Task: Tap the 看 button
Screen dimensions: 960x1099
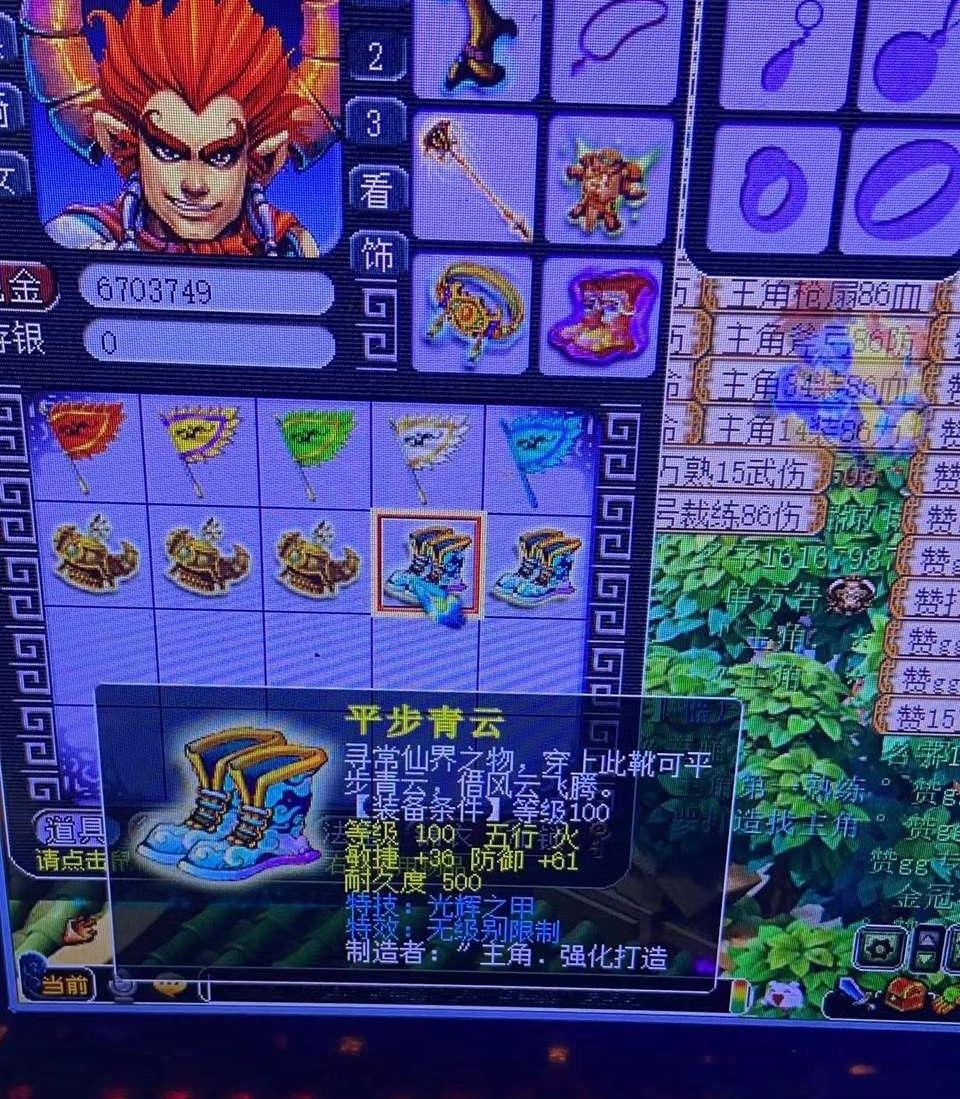Action: click(377, 190)
